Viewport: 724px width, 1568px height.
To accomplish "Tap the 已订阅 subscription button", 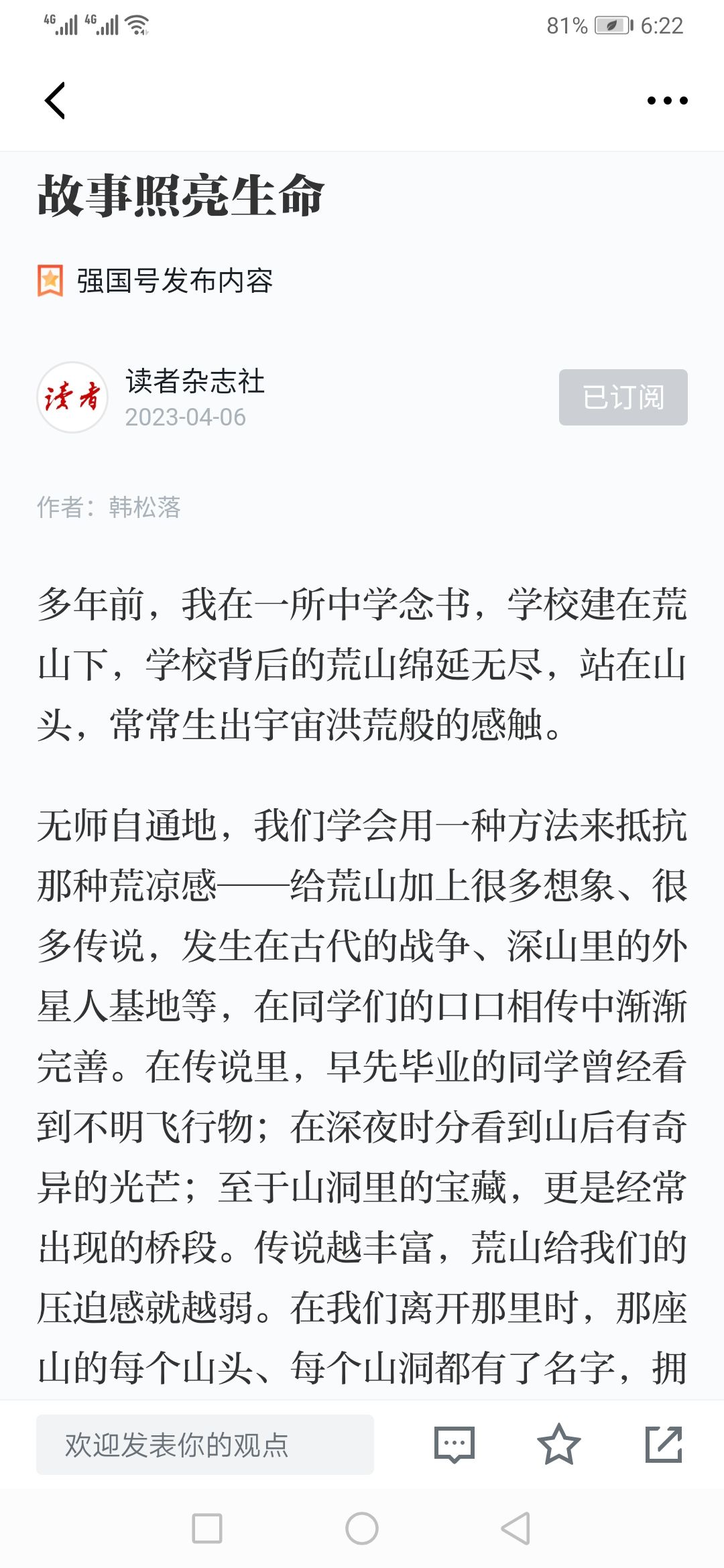I will (x=623, y=397).
